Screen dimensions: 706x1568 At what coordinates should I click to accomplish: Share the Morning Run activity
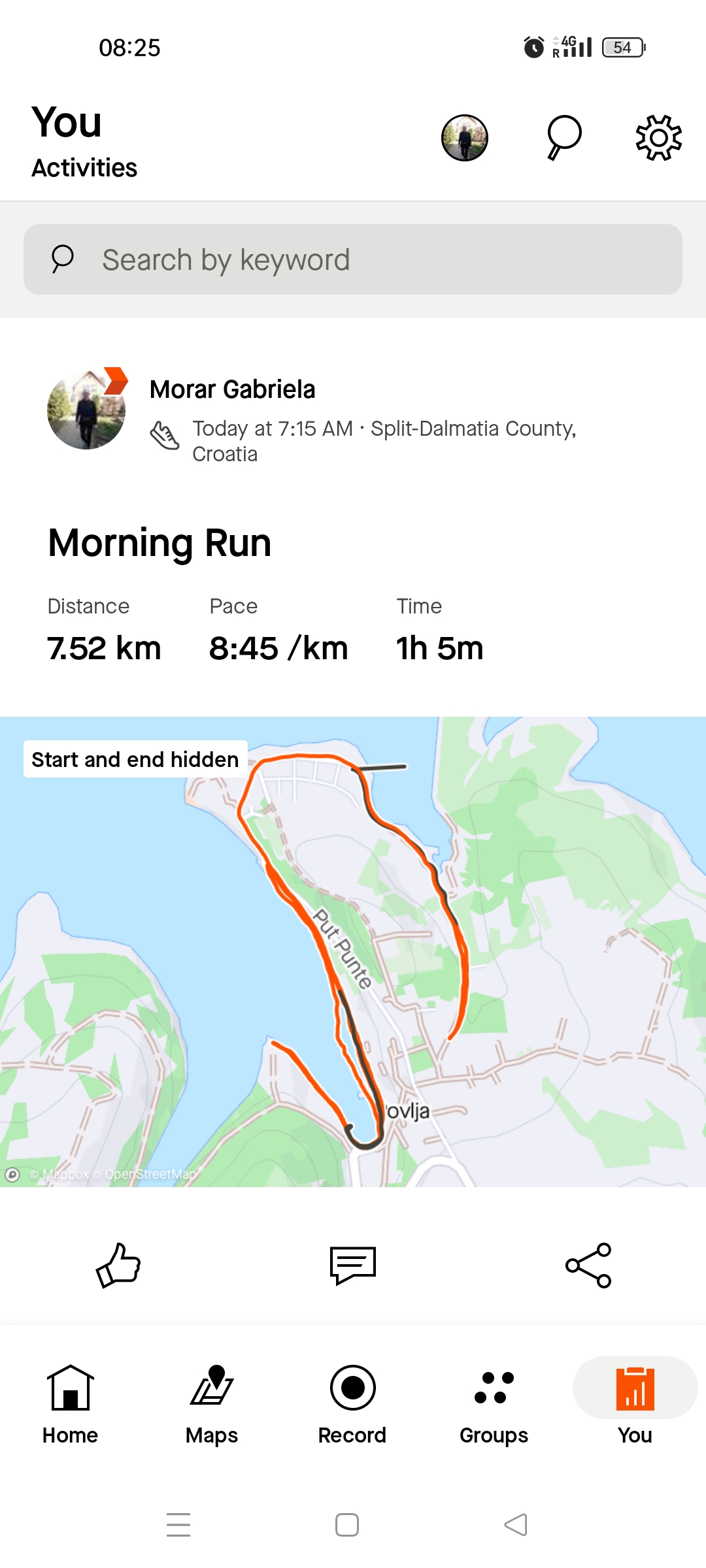coord(588,1266)
